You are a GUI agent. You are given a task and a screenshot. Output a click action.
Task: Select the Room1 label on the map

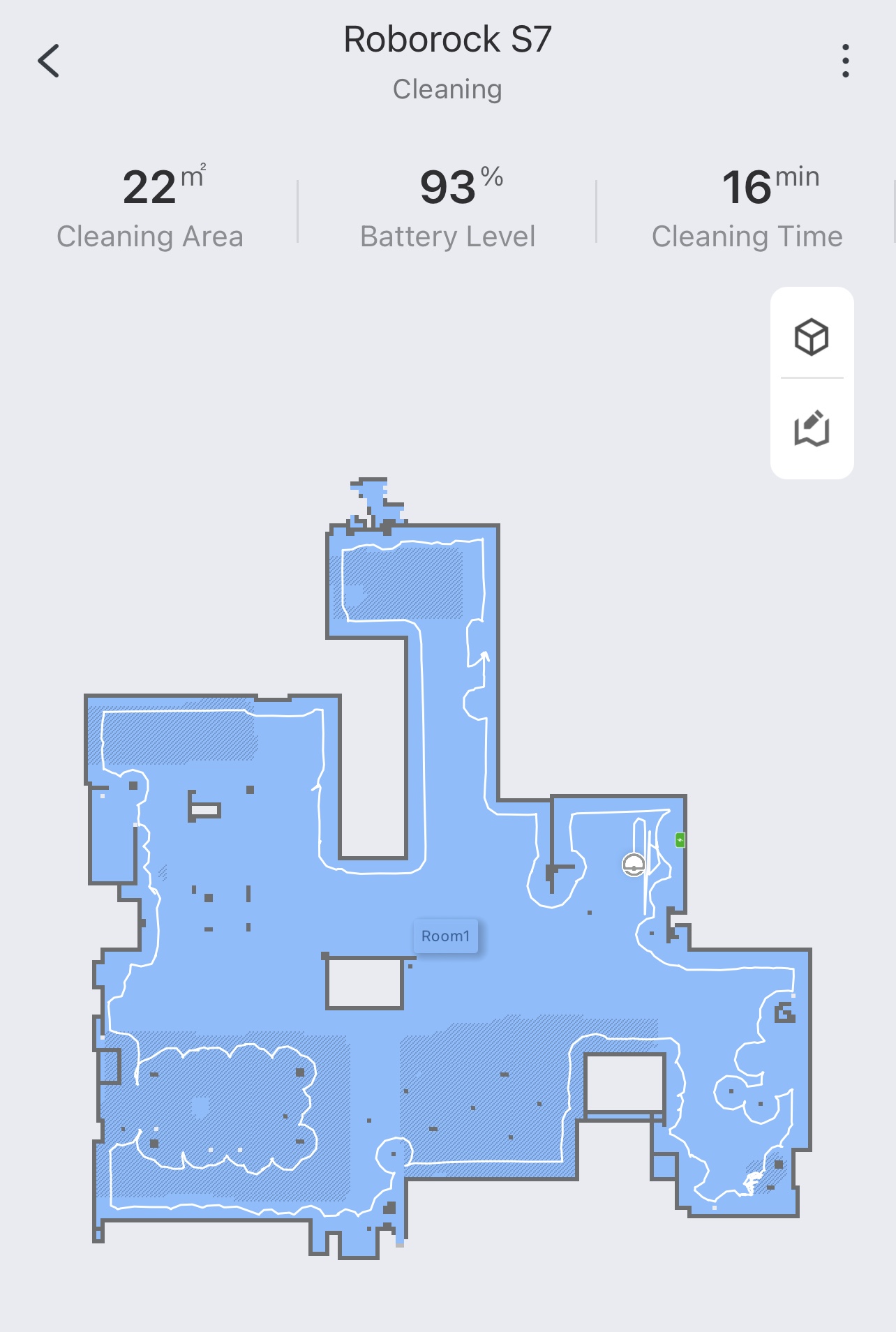tap(446, 936)
